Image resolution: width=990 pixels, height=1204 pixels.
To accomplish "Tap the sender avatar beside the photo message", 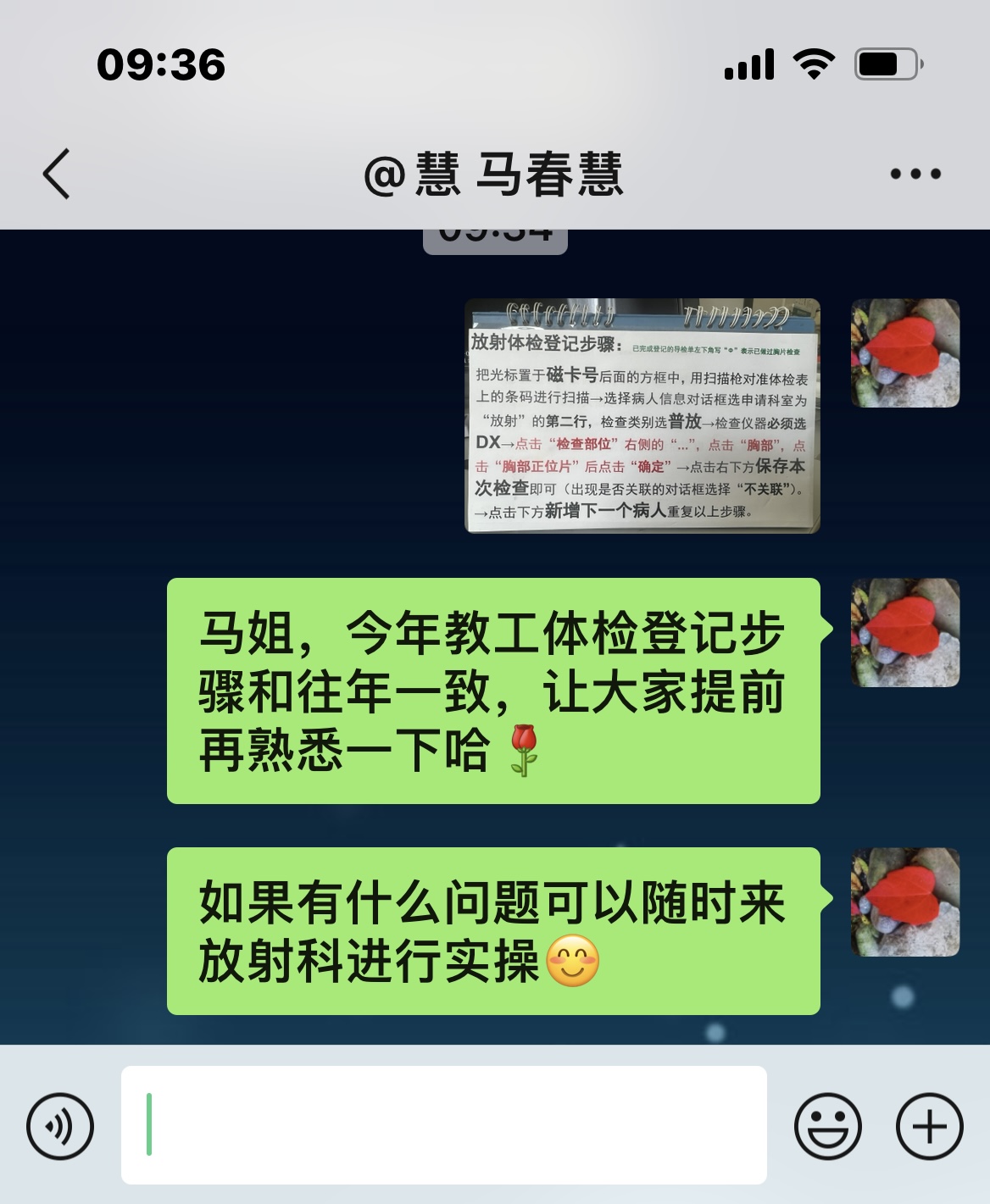I will click(904, 352).
